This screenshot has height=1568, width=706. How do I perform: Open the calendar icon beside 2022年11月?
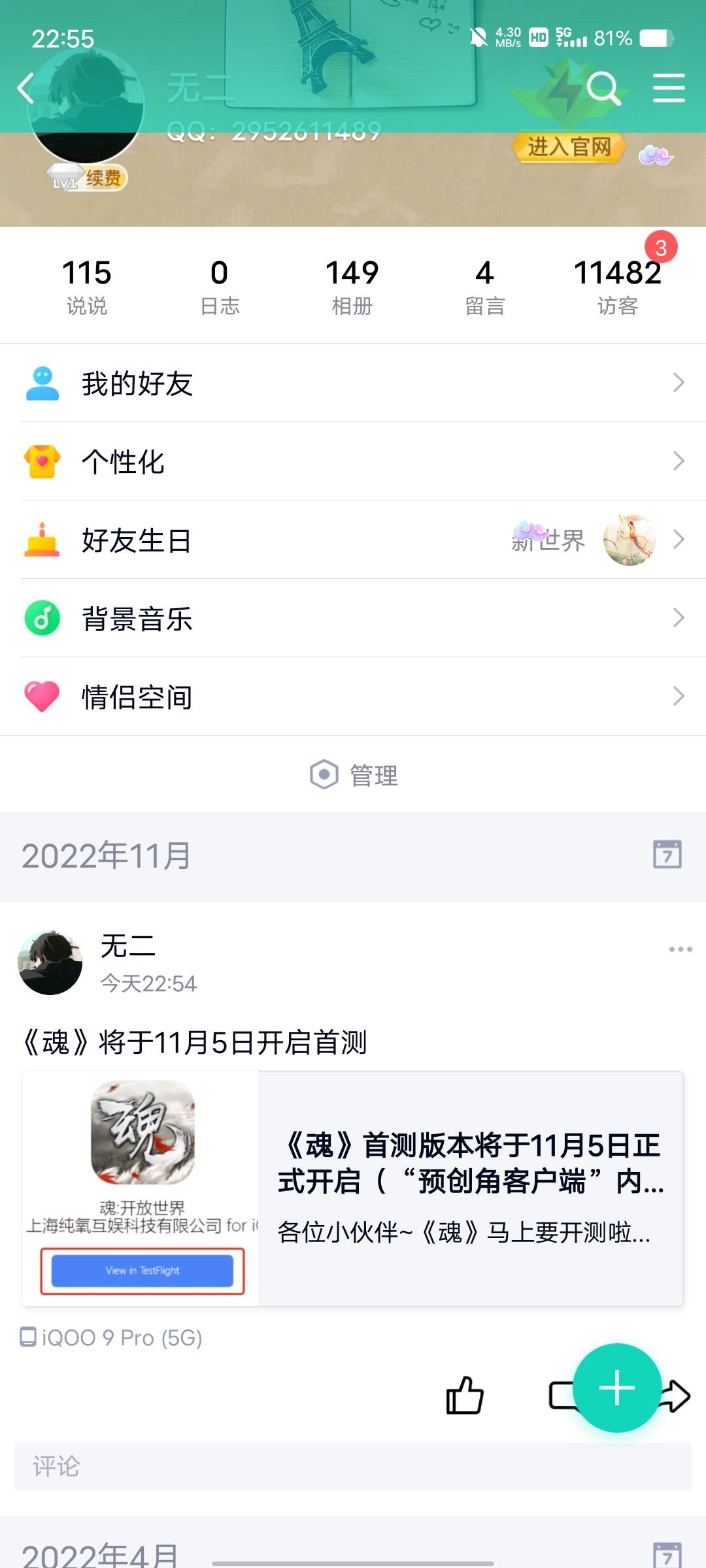[667, 855]
